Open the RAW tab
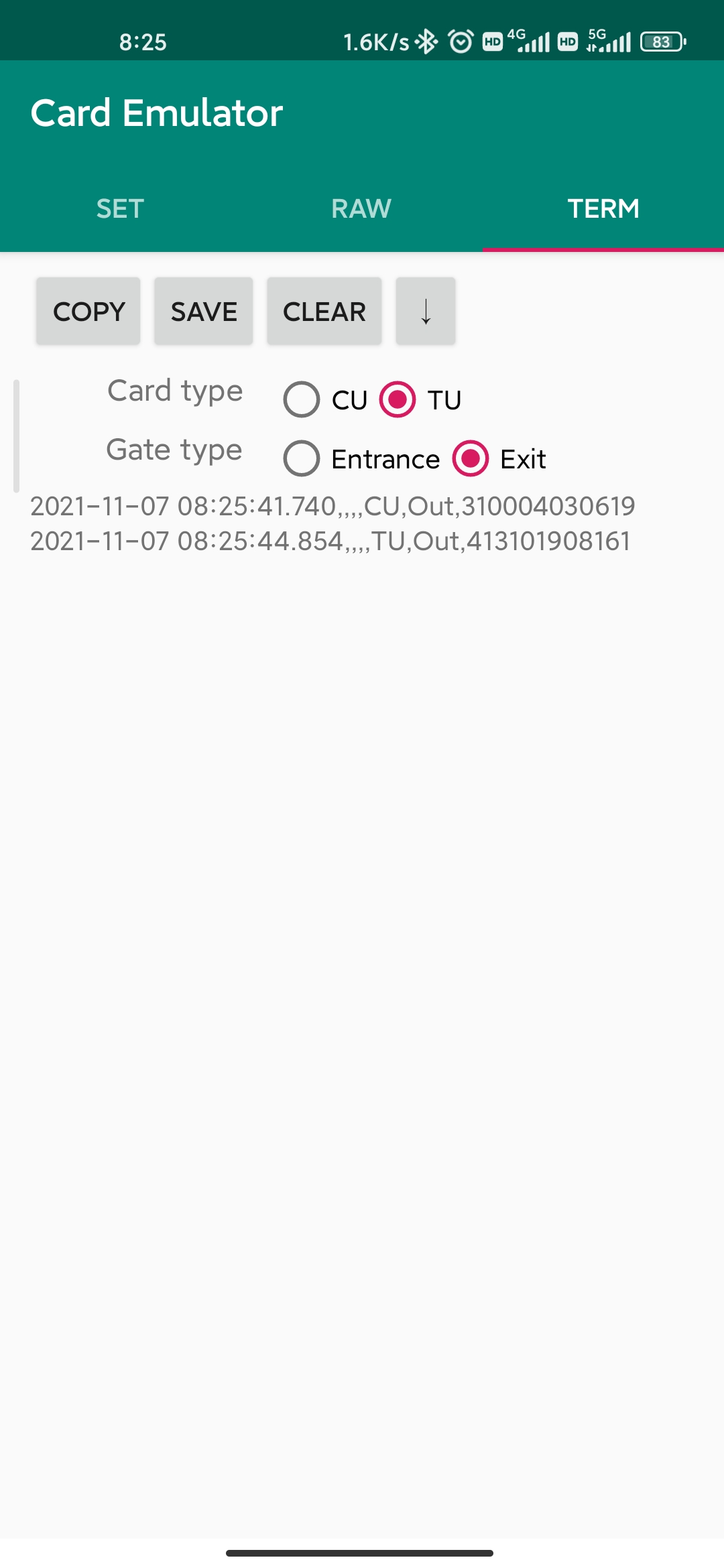The image size is (724, 1568). coord(361,209)
